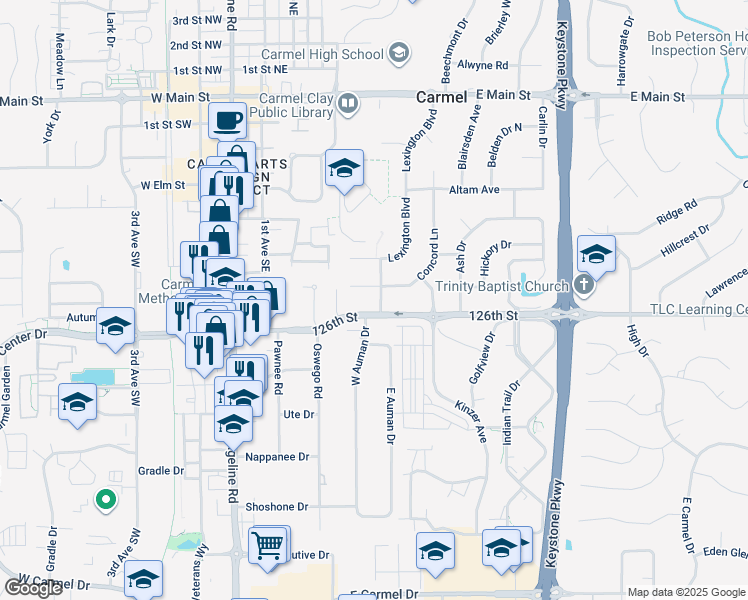Select the school marker below Ute Dr
Image resolution: width=748 pixels, height=600 pixels.
233,424
